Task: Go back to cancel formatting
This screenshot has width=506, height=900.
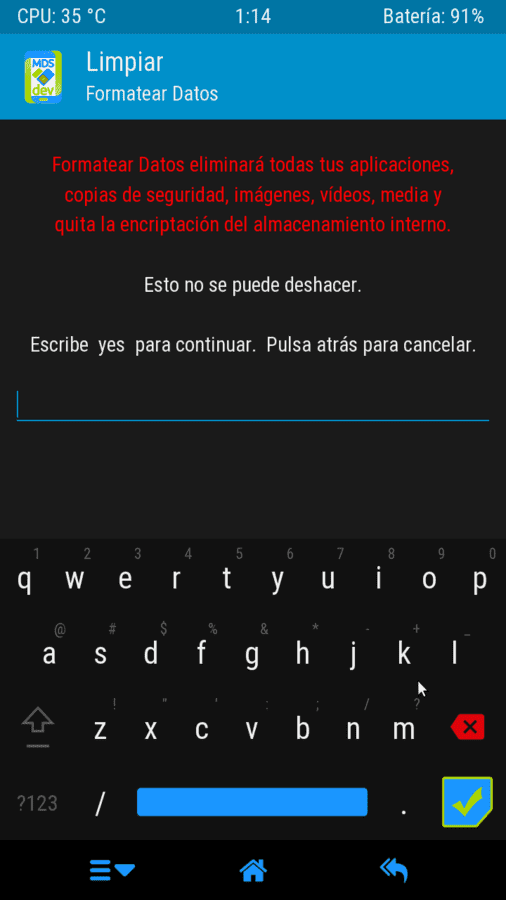Action: tap(394, 871)
